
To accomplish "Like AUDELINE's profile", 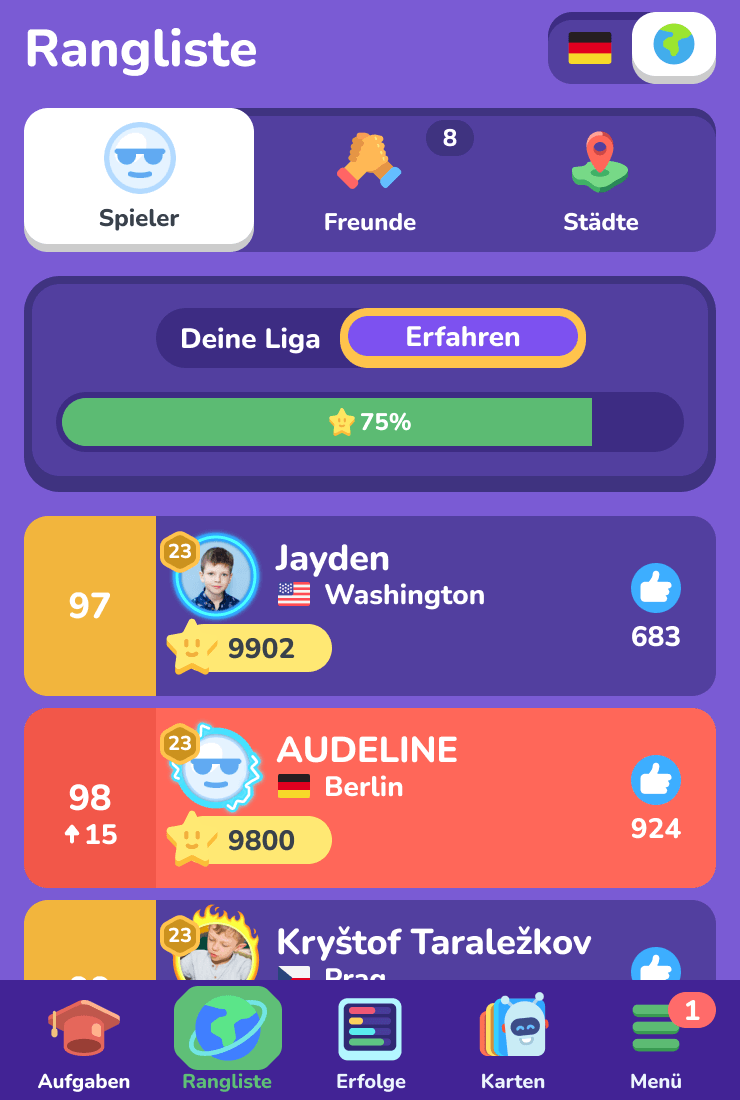I will tap(656, 781).
